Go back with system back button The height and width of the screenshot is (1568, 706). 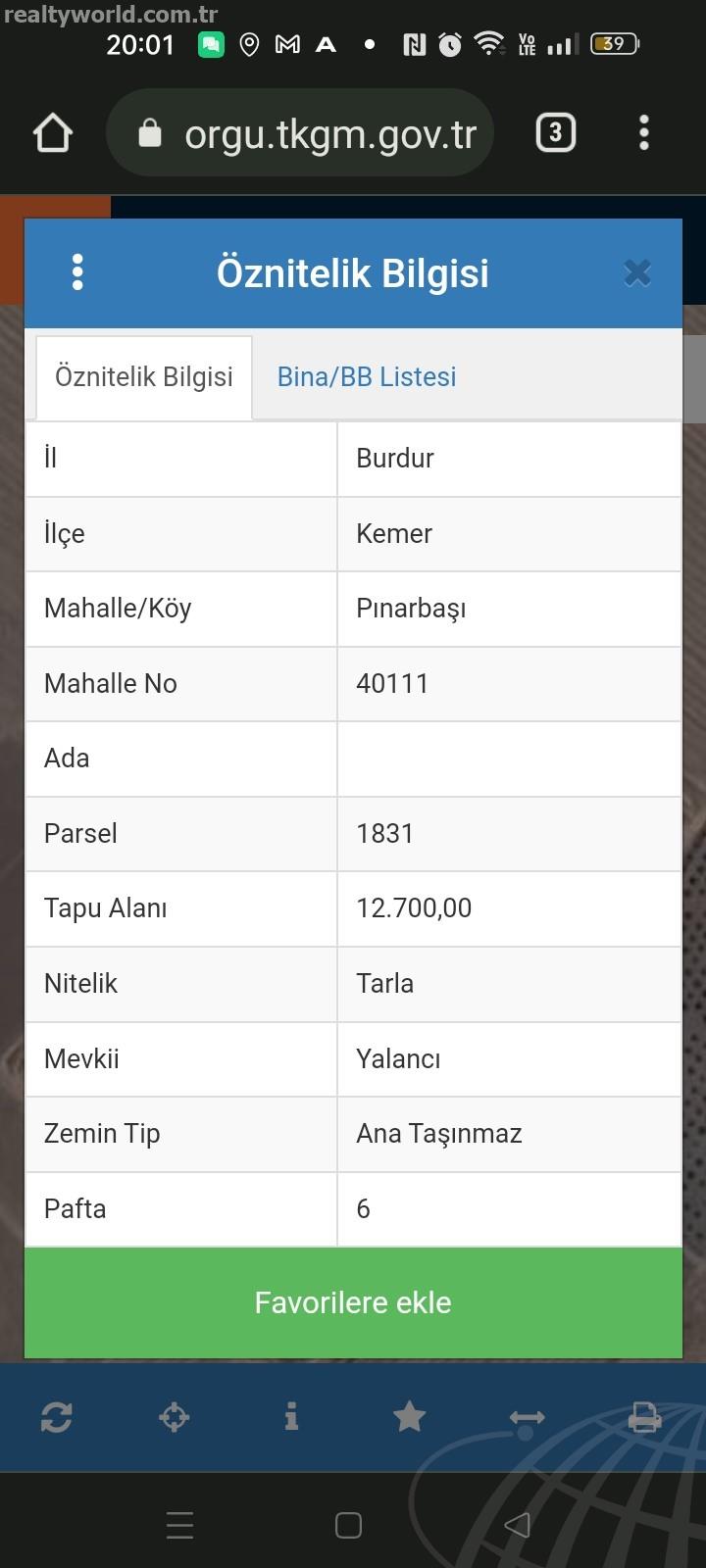[517, 1525]
